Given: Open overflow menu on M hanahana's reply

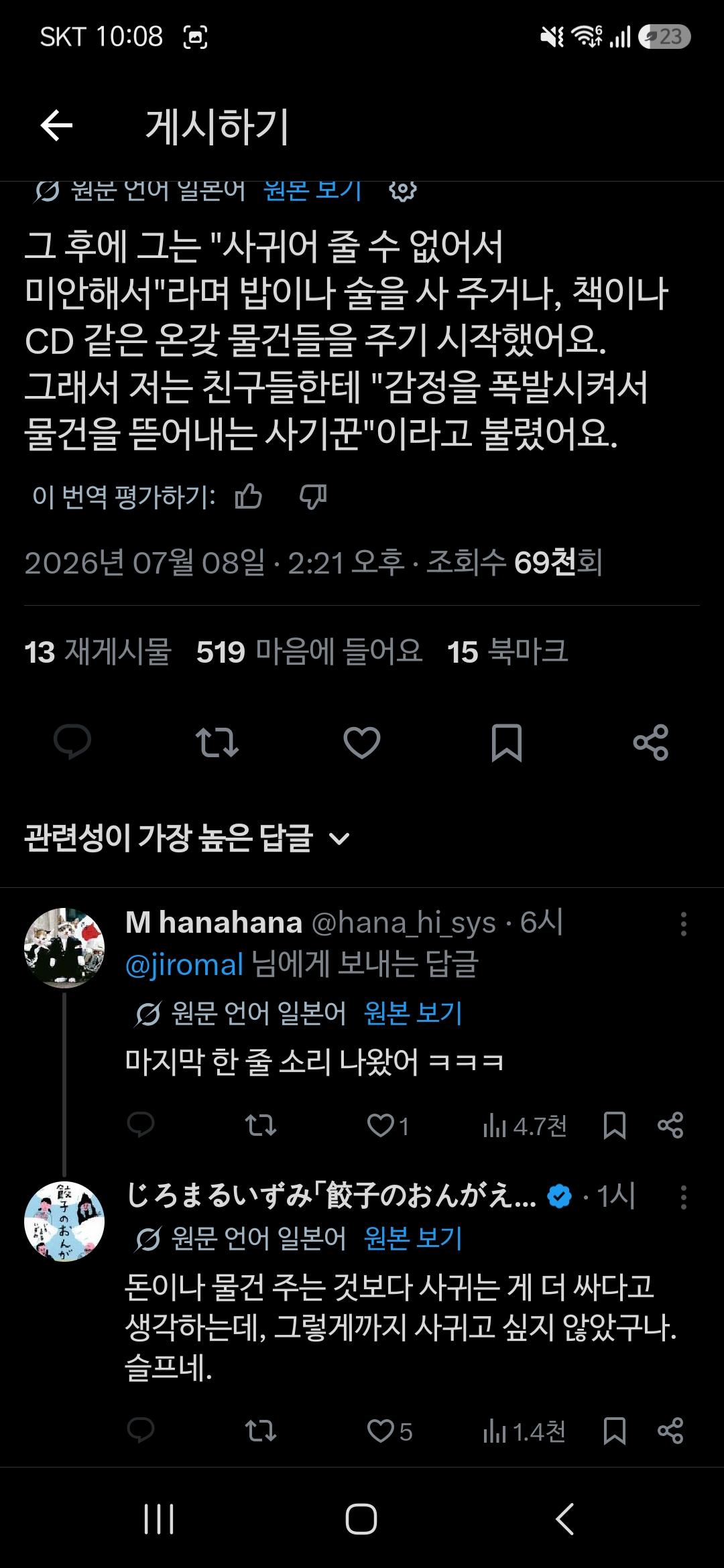Looking at the screenshot, I should 683,924.
